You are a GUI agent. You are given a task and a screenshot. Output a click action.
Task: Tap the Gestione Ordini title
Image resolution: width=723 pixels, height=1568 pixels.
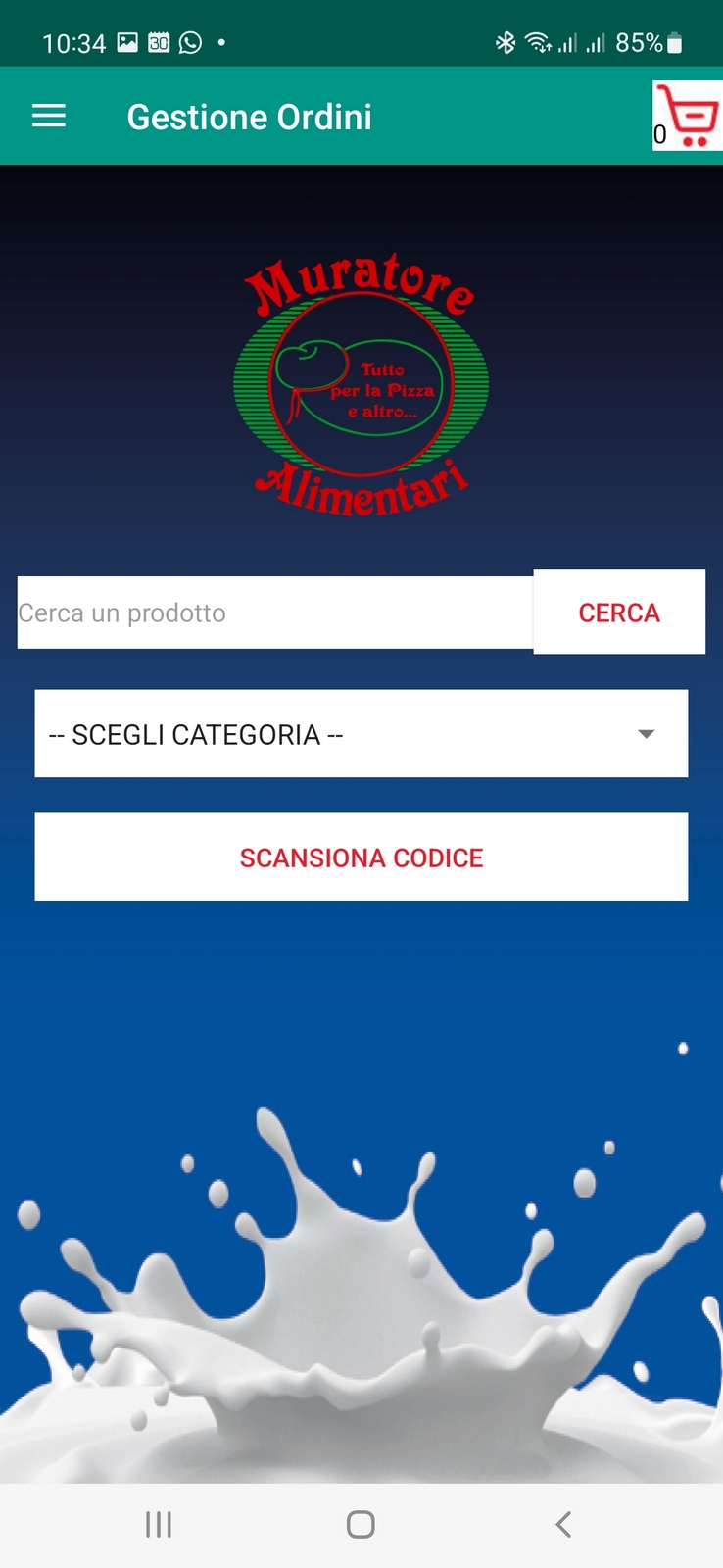point(249,116)
